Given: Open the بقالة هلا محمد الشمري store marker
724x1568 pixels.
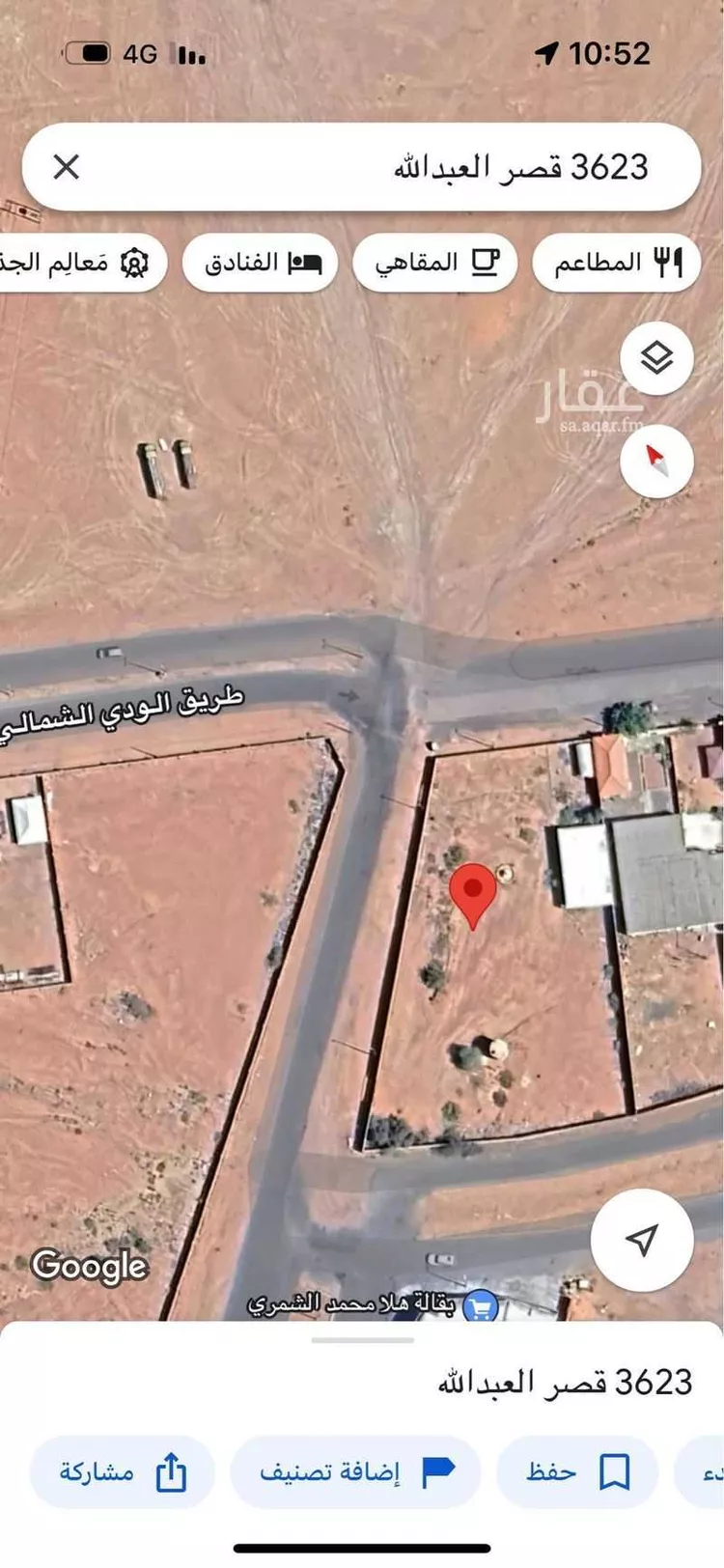Looking at the screenshot, I should click(x=480, y=1306).
